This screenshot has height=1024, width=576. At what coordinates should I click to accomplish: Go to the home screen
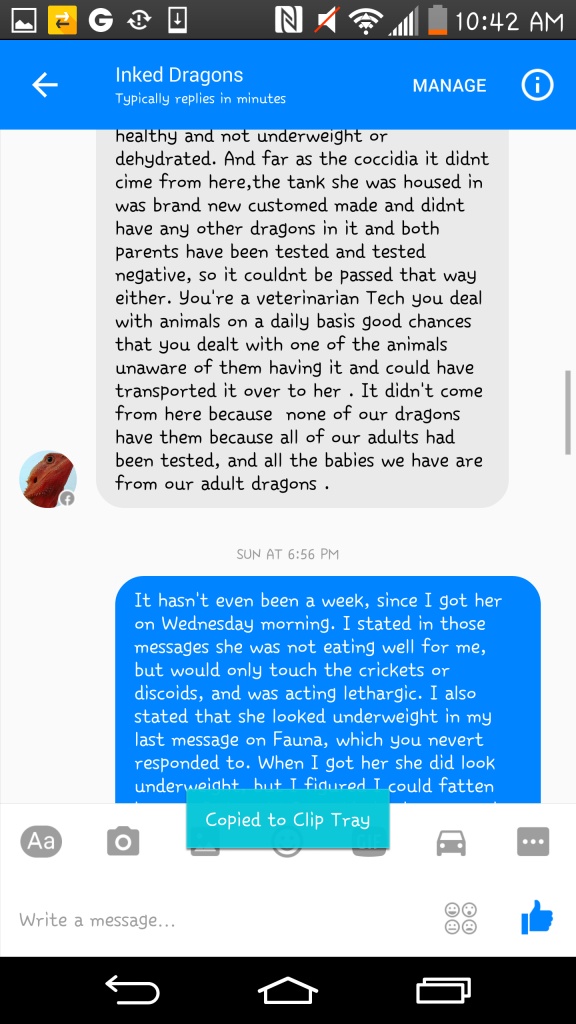click(288, 992)
